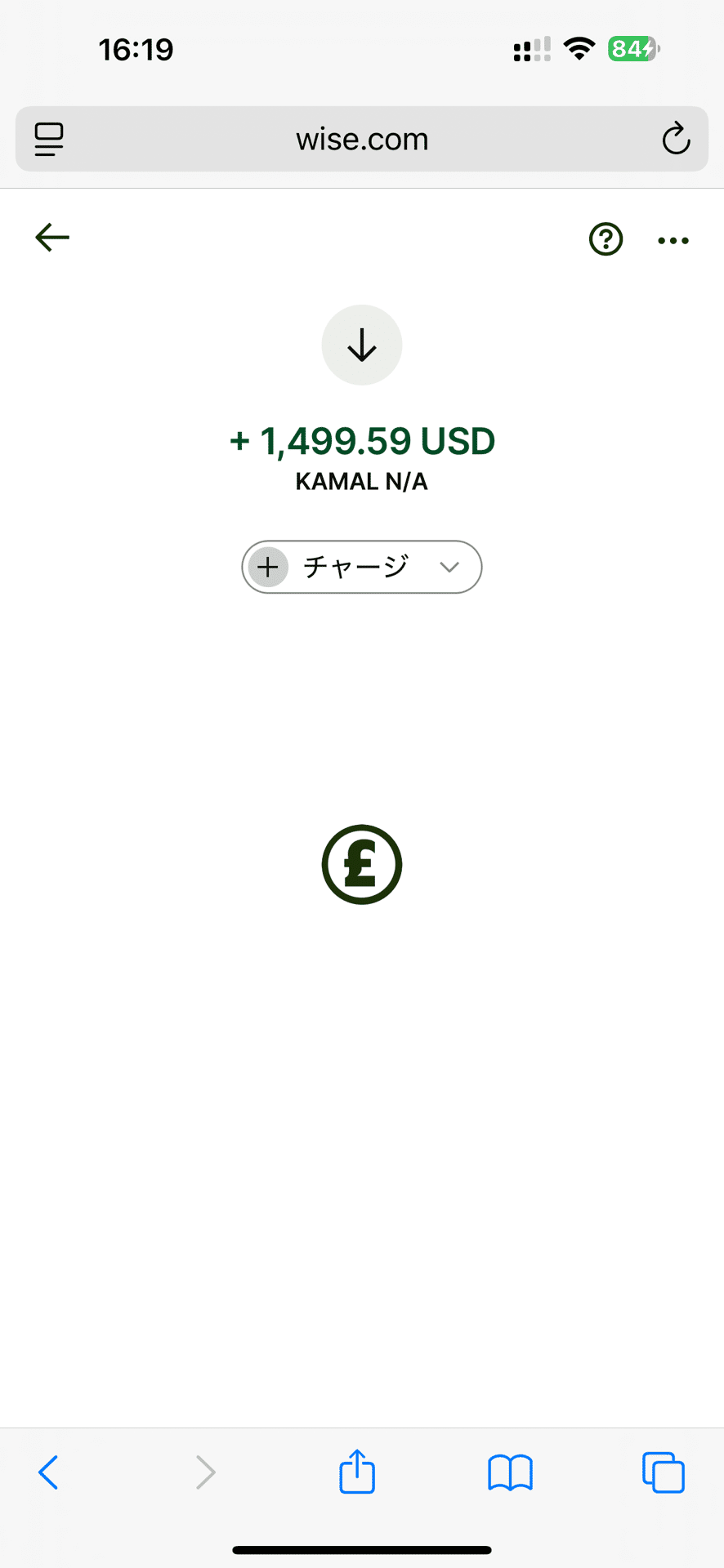Expand the チャージ dropdown chevron
This screenshot has height=1568, width=724.
pyautogui.click(x=449, y=567)
